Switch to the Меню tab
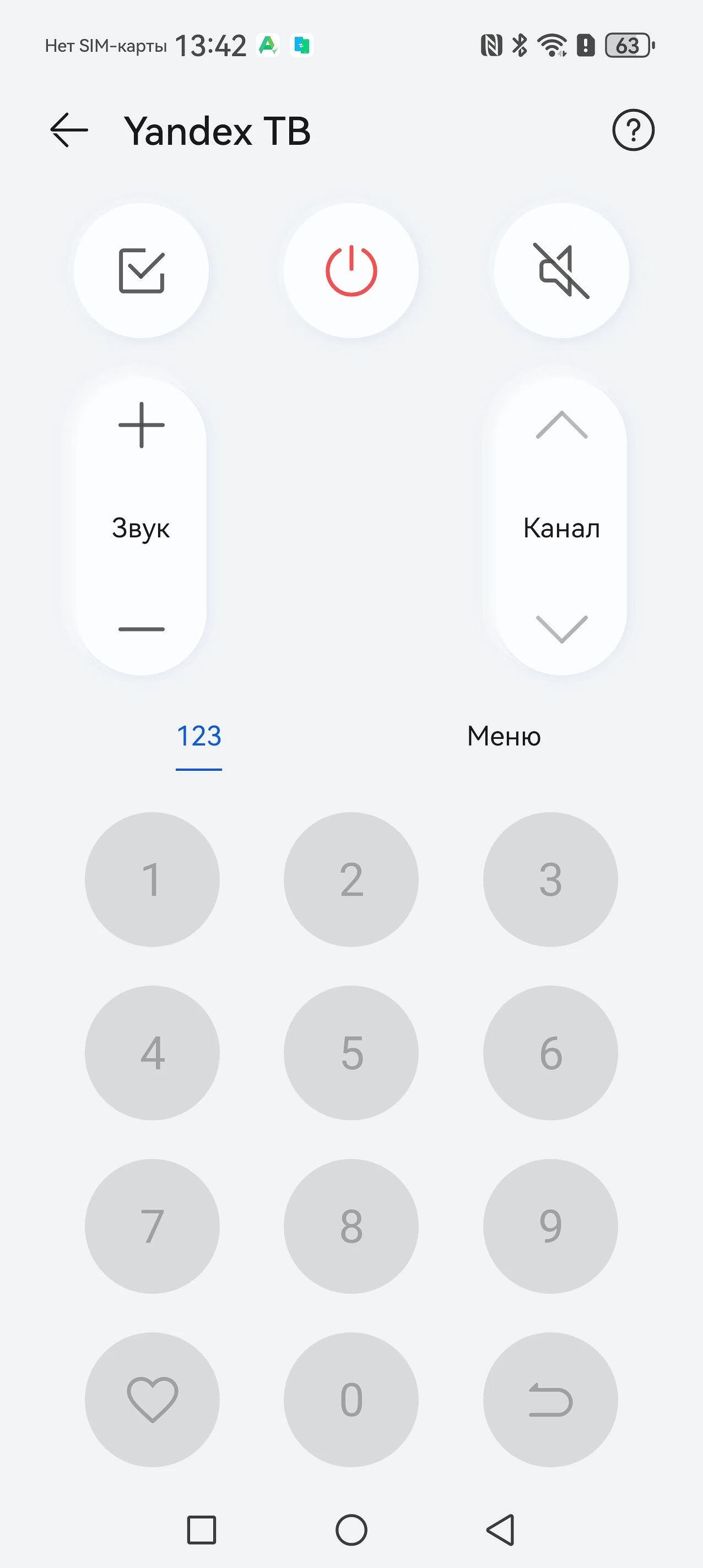The width and height of the screenshot is (703, 1568). [504, 737]
